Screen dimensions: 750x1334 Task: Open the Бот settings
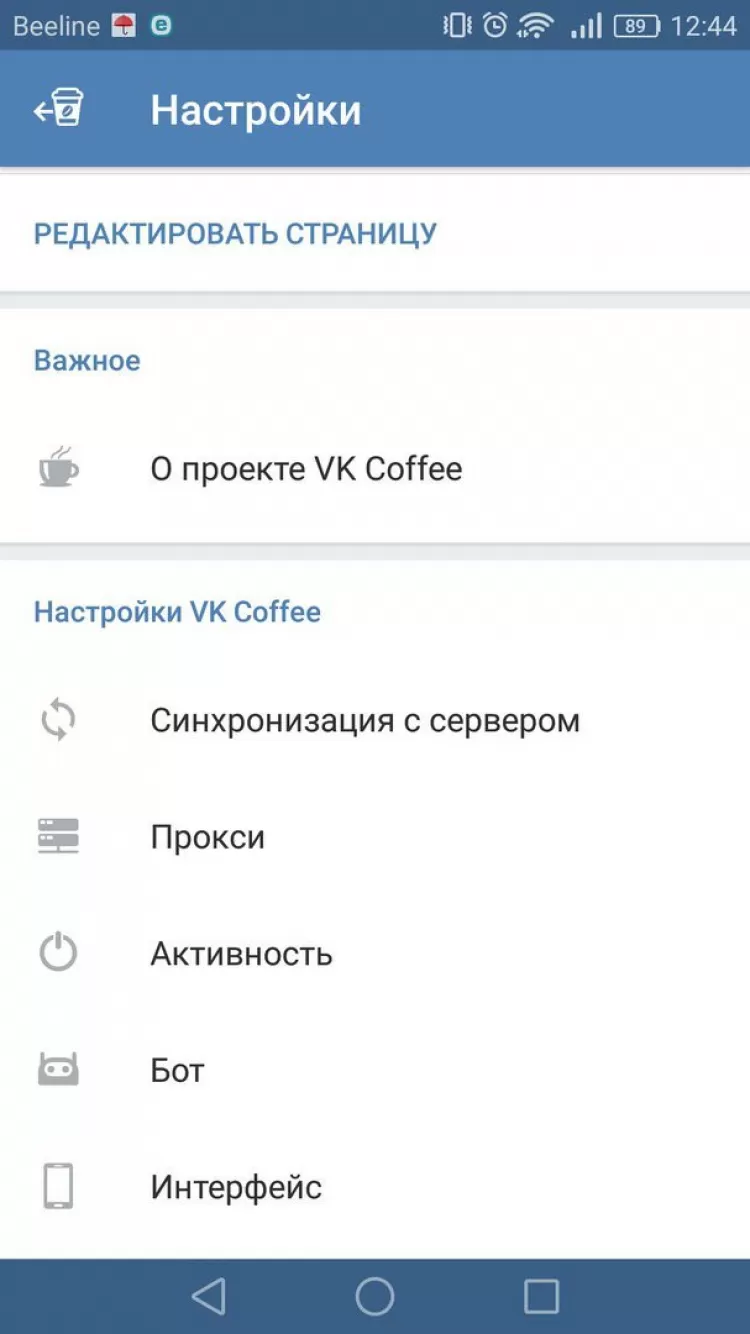(x=178, y=1071)
